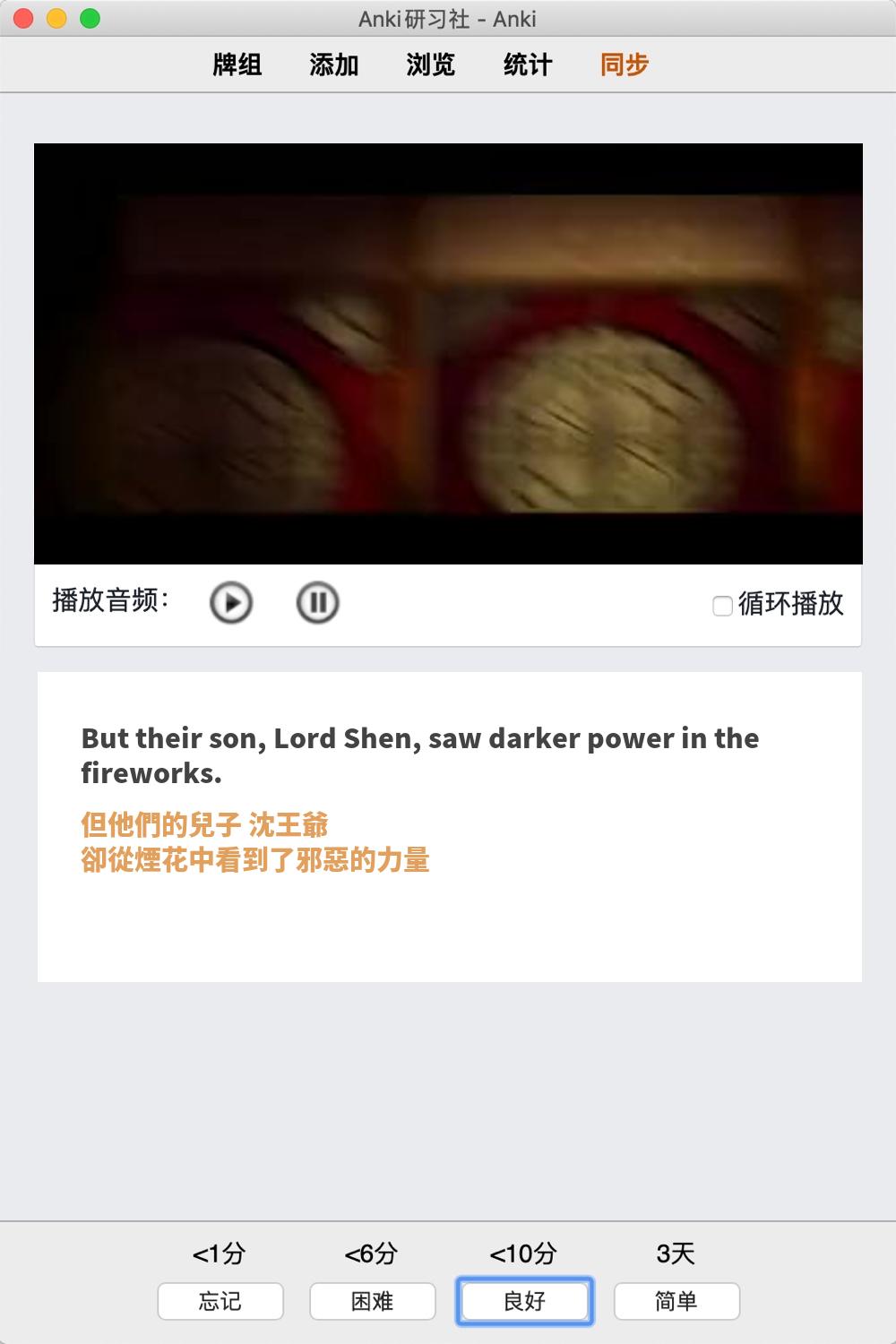Open 添加 to add a card
The width and height of the screenshot is (896, 1344).
tap(334, 65)
